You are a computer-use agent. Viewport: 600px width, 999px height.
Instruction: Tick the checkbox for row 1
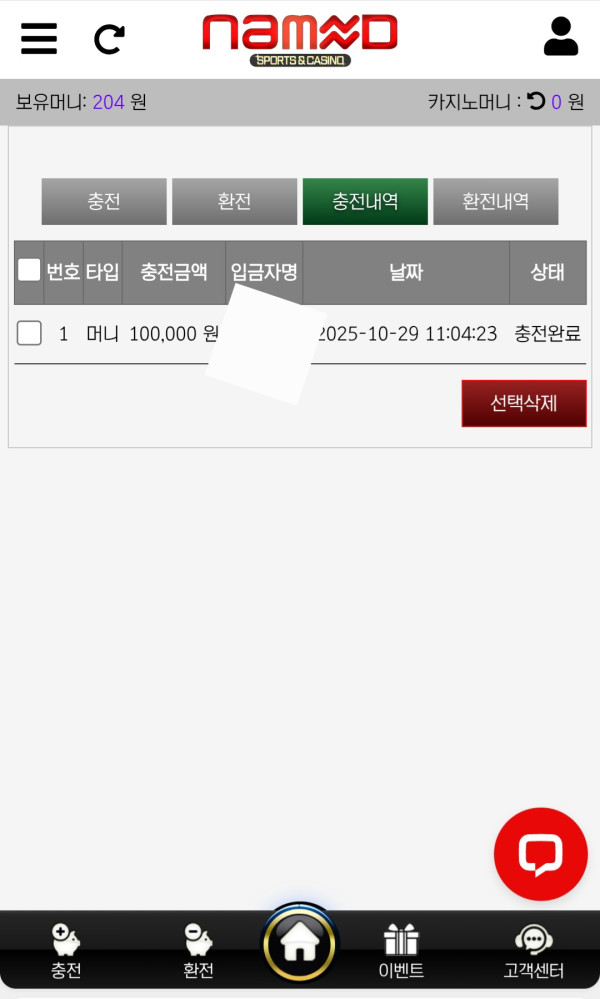click(29, 333)
